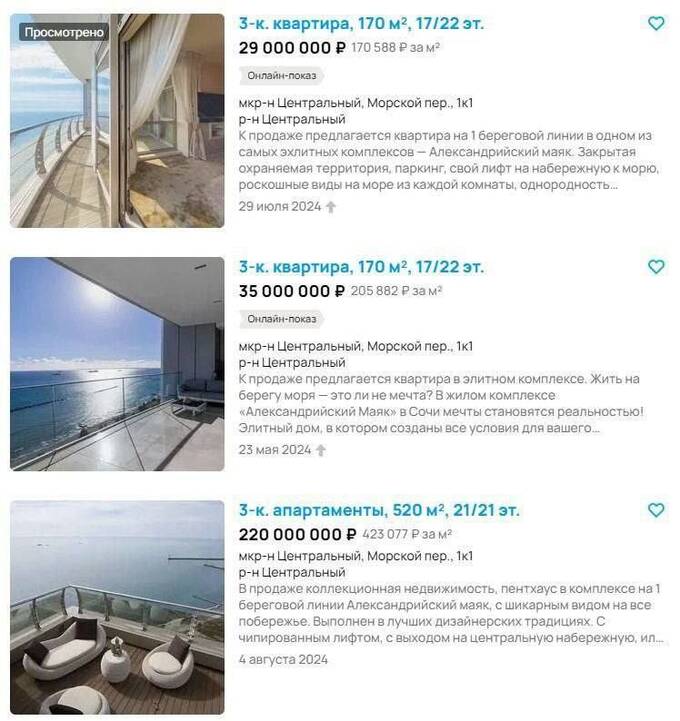
Task: Favorite the 35 000 000 ₽ apartment listing
Action: point(656,267)
